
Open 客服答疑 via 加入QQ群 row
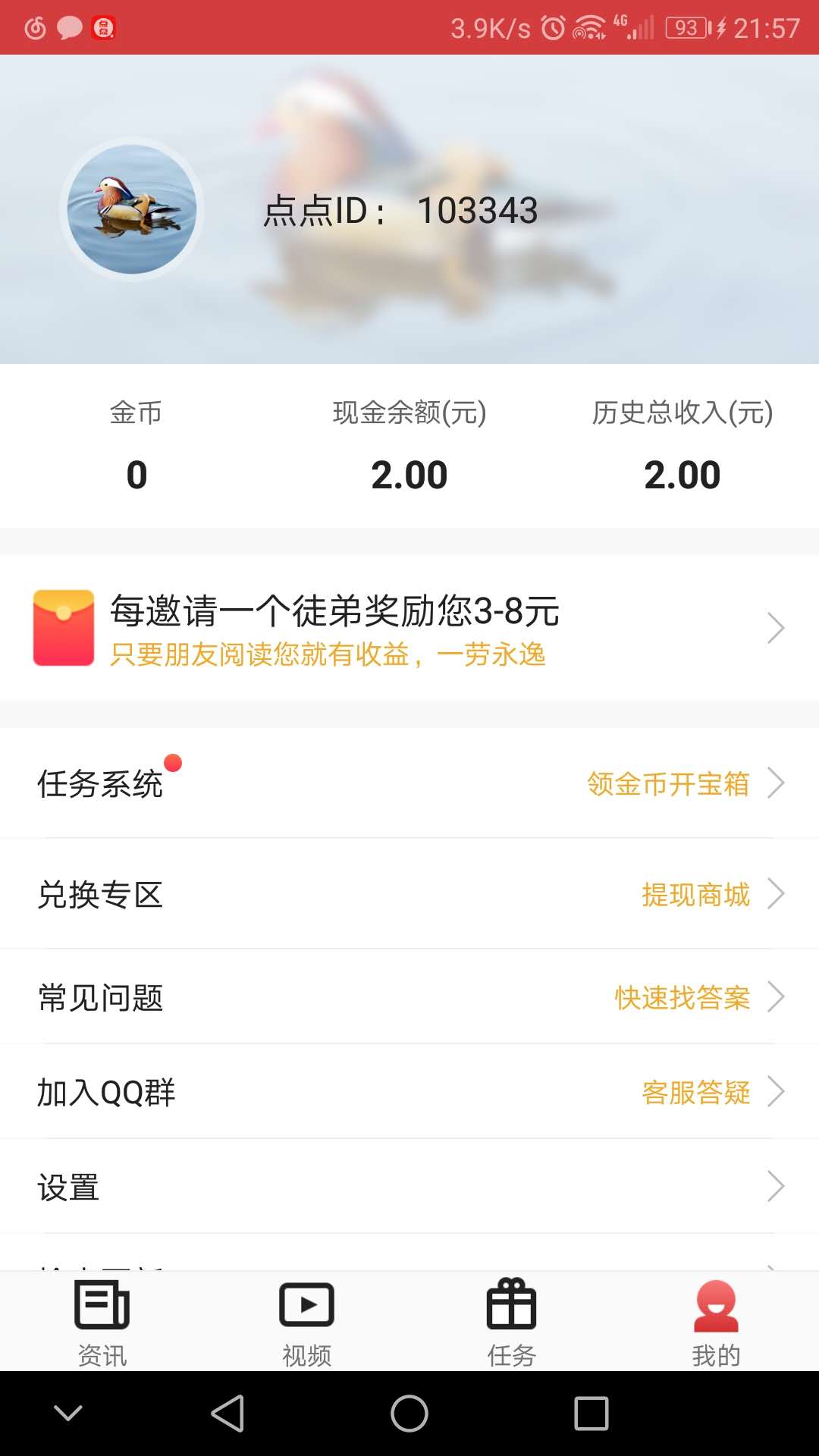tap(694, 1092)
